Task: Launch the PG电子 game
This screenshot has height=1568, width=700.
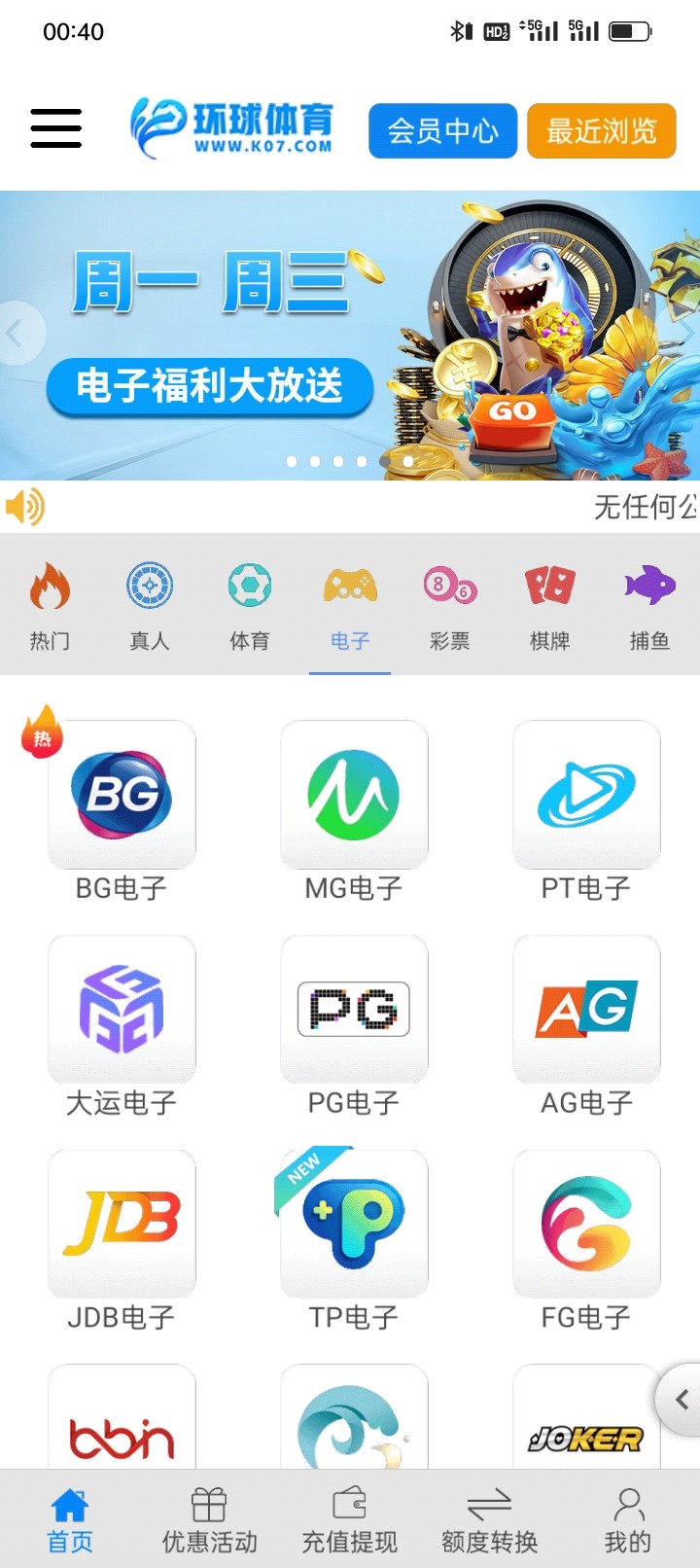Action: click(x=353, y=1009)
